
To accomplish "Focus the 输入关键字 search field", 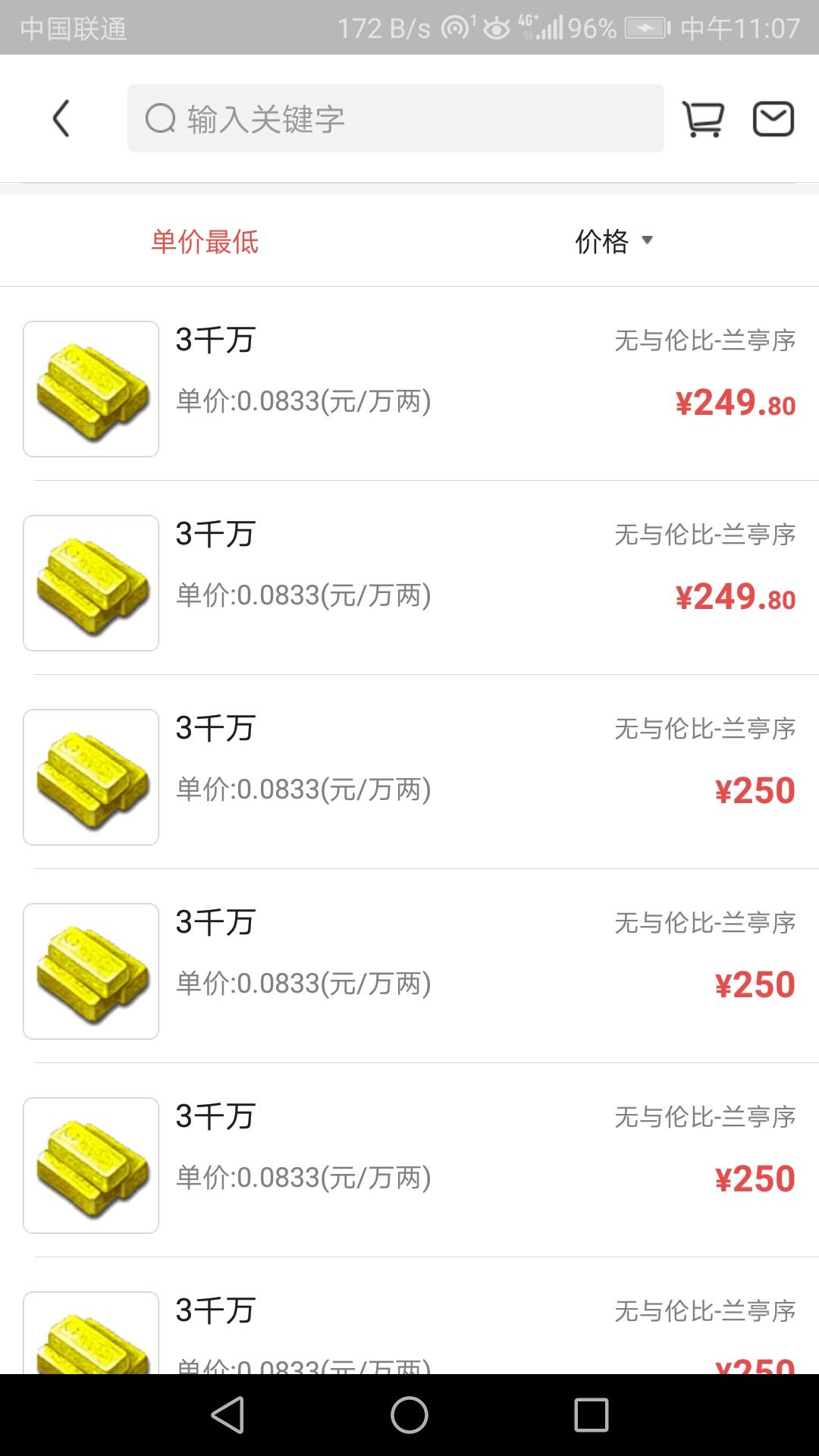I will (x=395, y=119).
